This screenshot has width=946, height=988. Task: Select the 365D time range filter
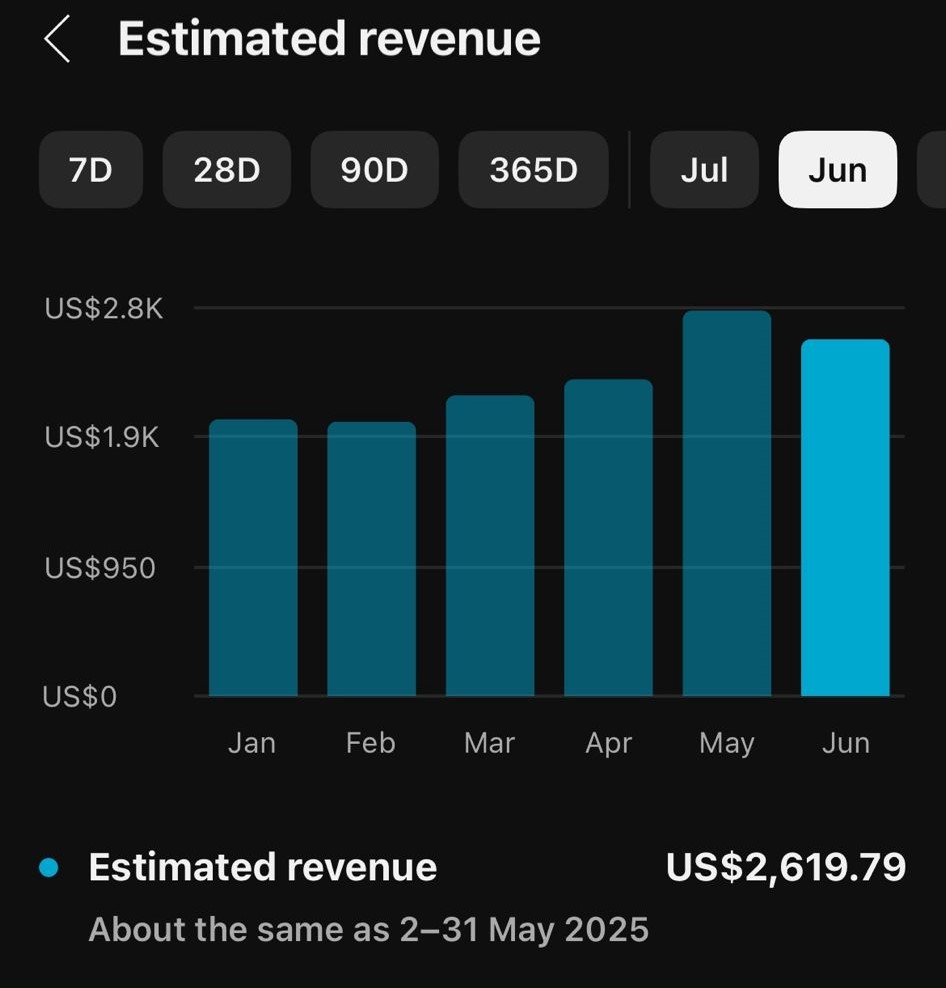click(533, 169)
